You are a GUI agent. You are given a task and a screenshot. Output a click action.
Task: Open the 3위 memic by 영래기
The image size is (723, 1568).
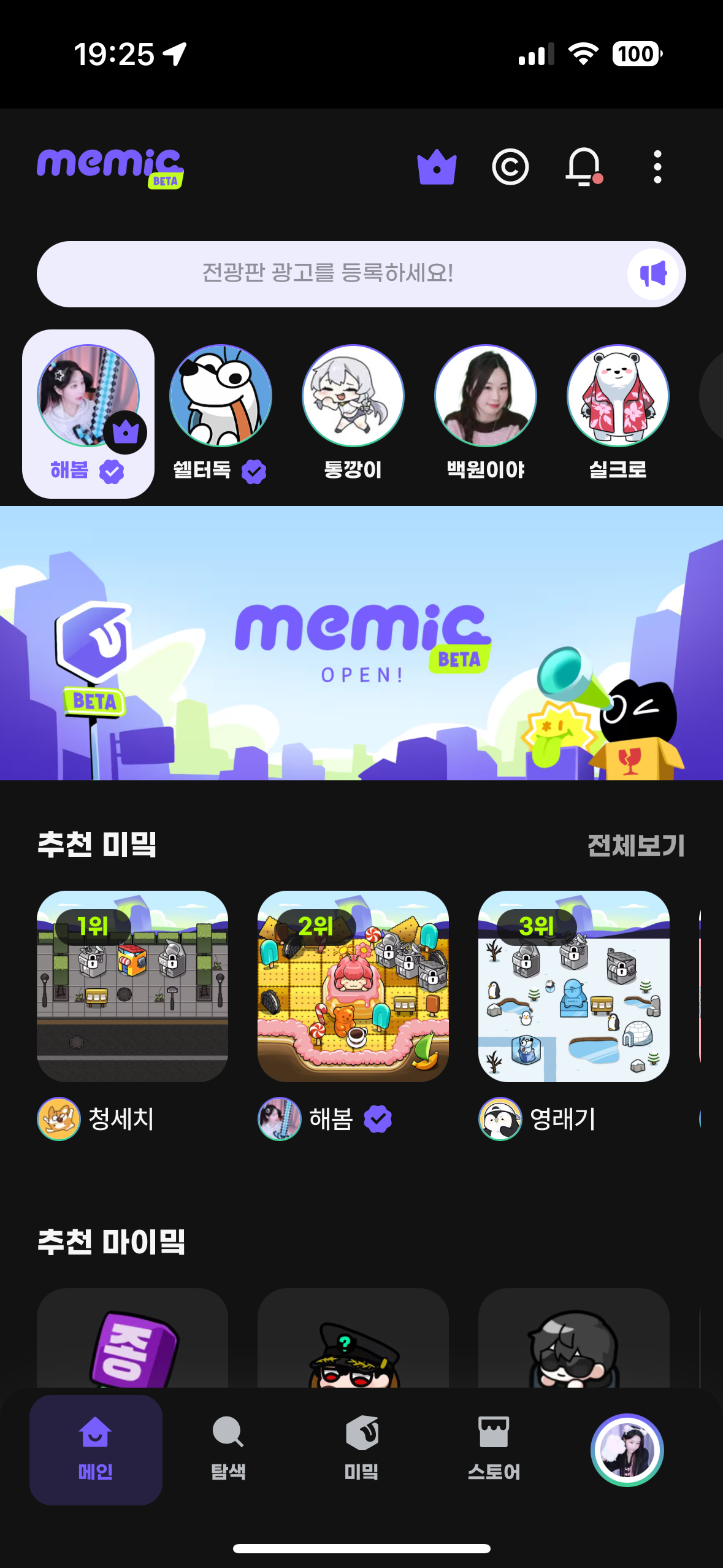[574, 986]
